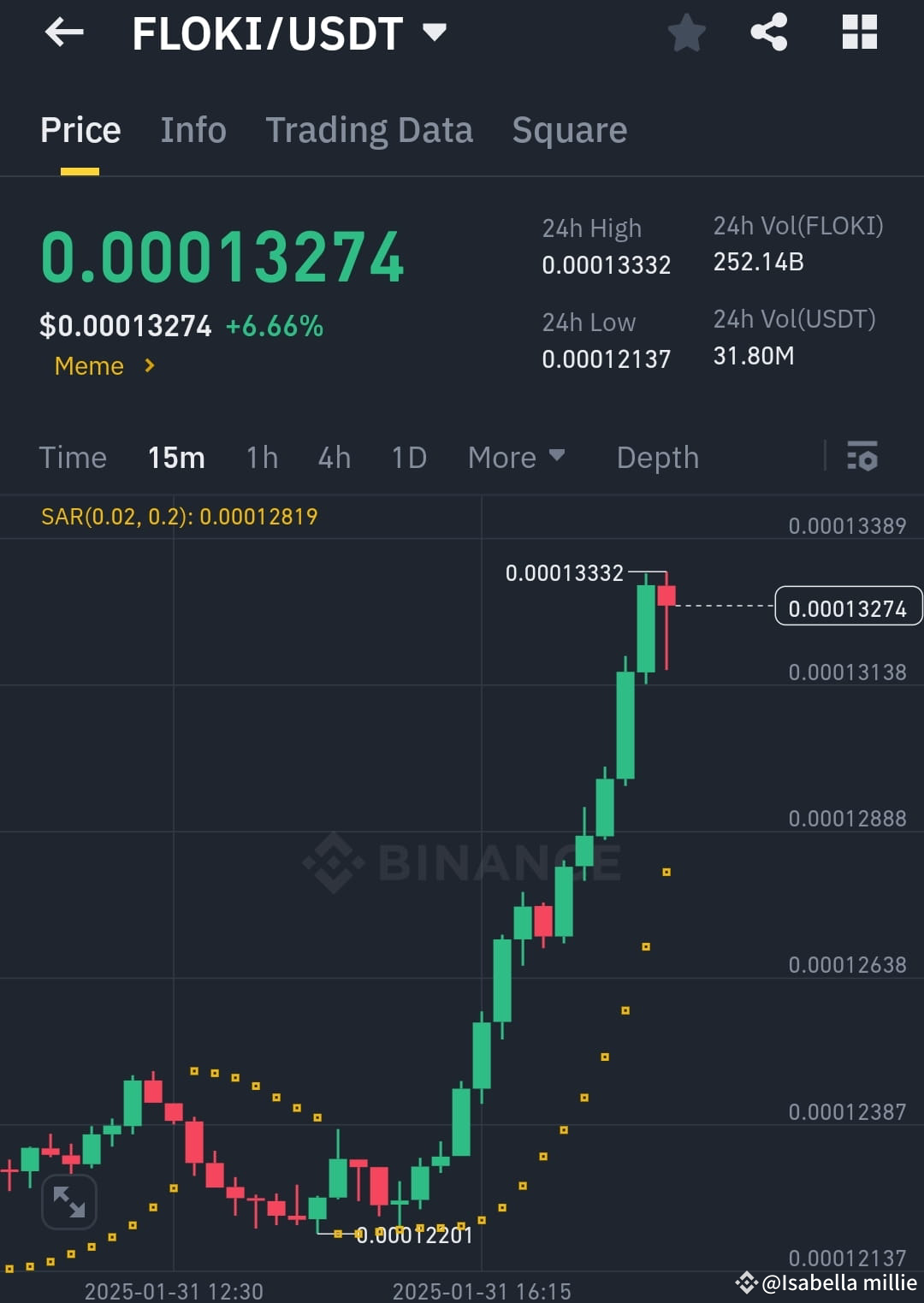924x1303 pixels.
Task: Show the Depth view
Action: pyautogui.click(x=657, y=458)
